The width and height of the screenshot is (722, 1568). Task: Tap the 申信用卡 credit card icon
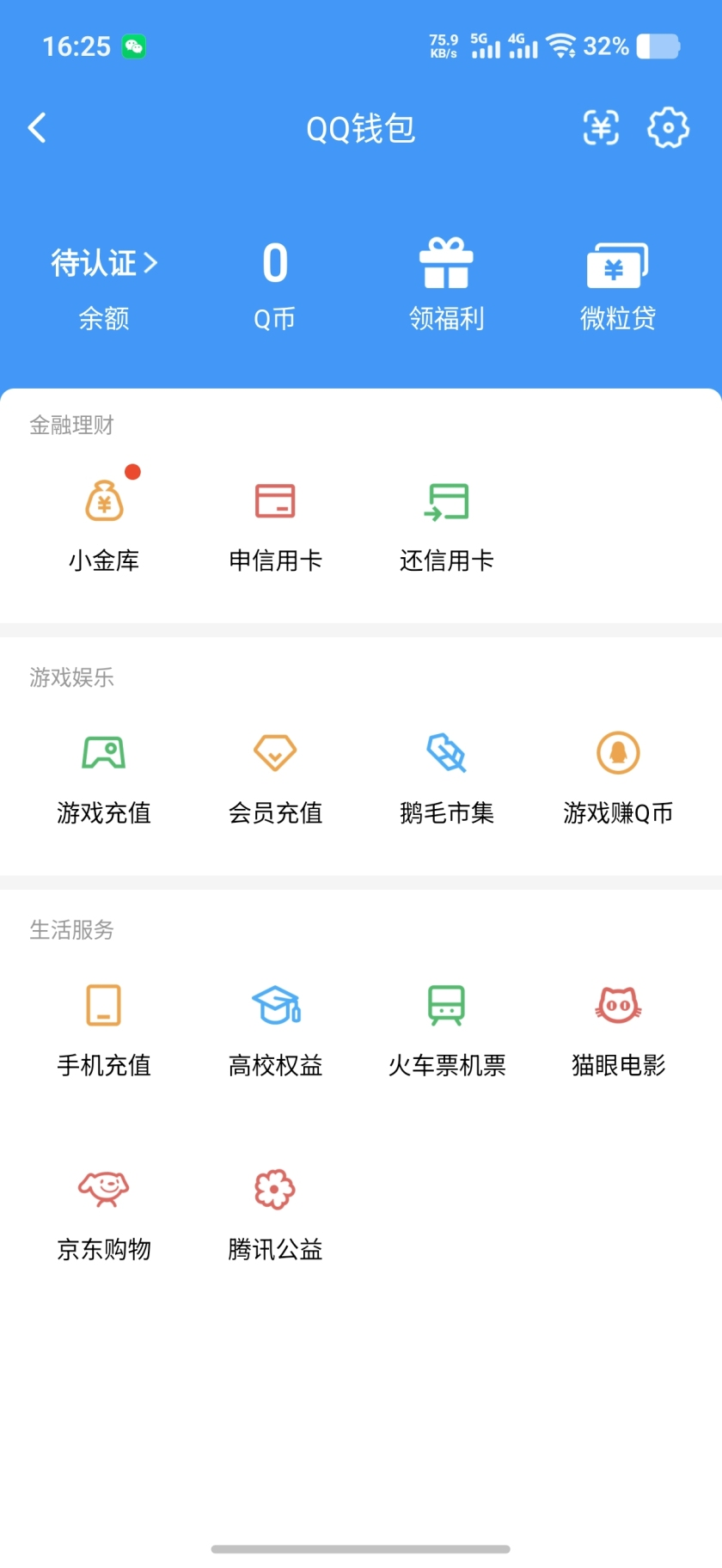[x=274, y=501]
